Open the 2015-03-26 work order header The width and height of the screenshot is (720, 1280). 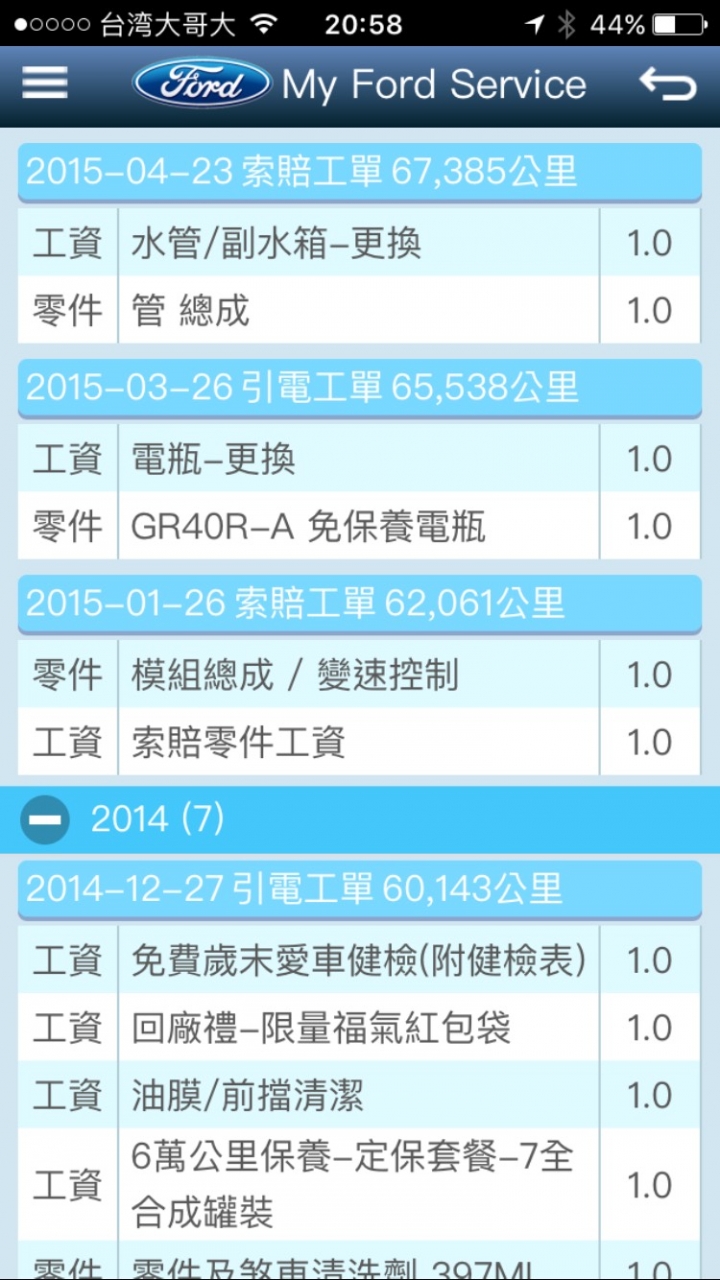[x=359, y=388]
